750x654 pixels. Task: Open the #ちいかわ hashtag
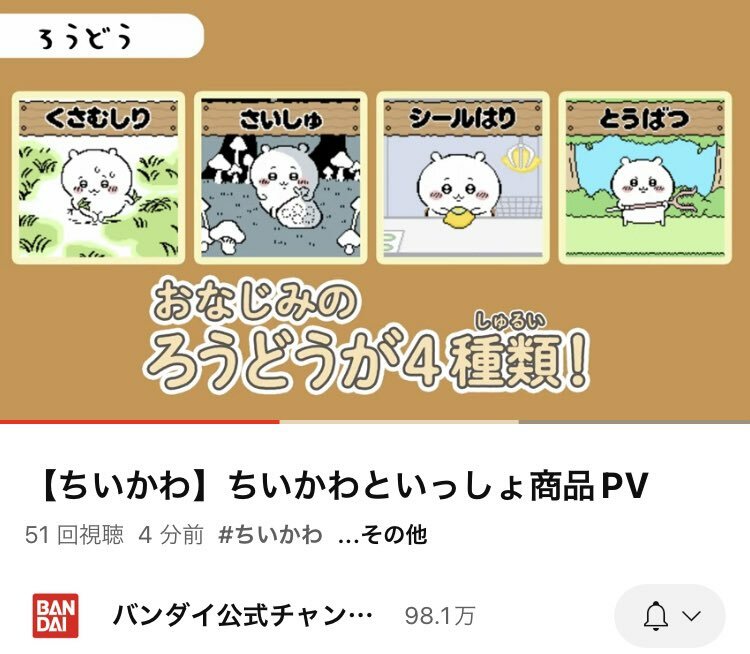(270, 535)
